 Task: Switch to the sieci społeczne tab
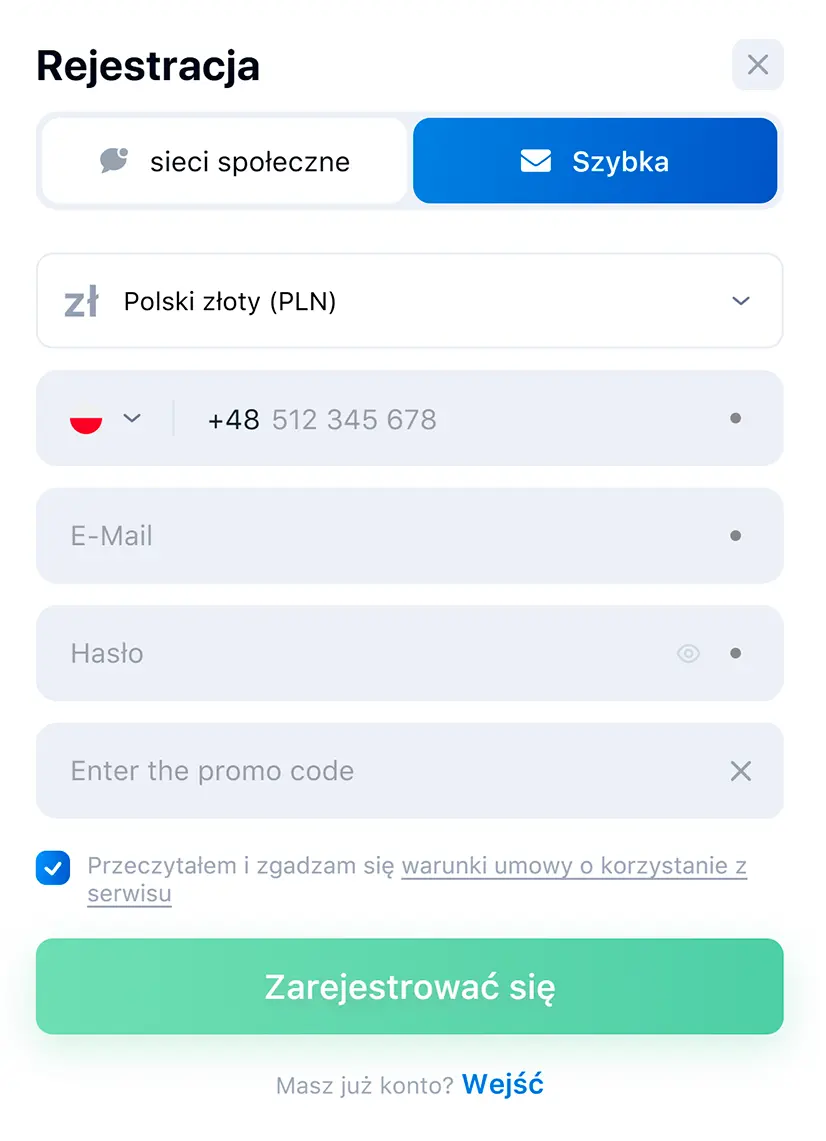pos(225,161)
